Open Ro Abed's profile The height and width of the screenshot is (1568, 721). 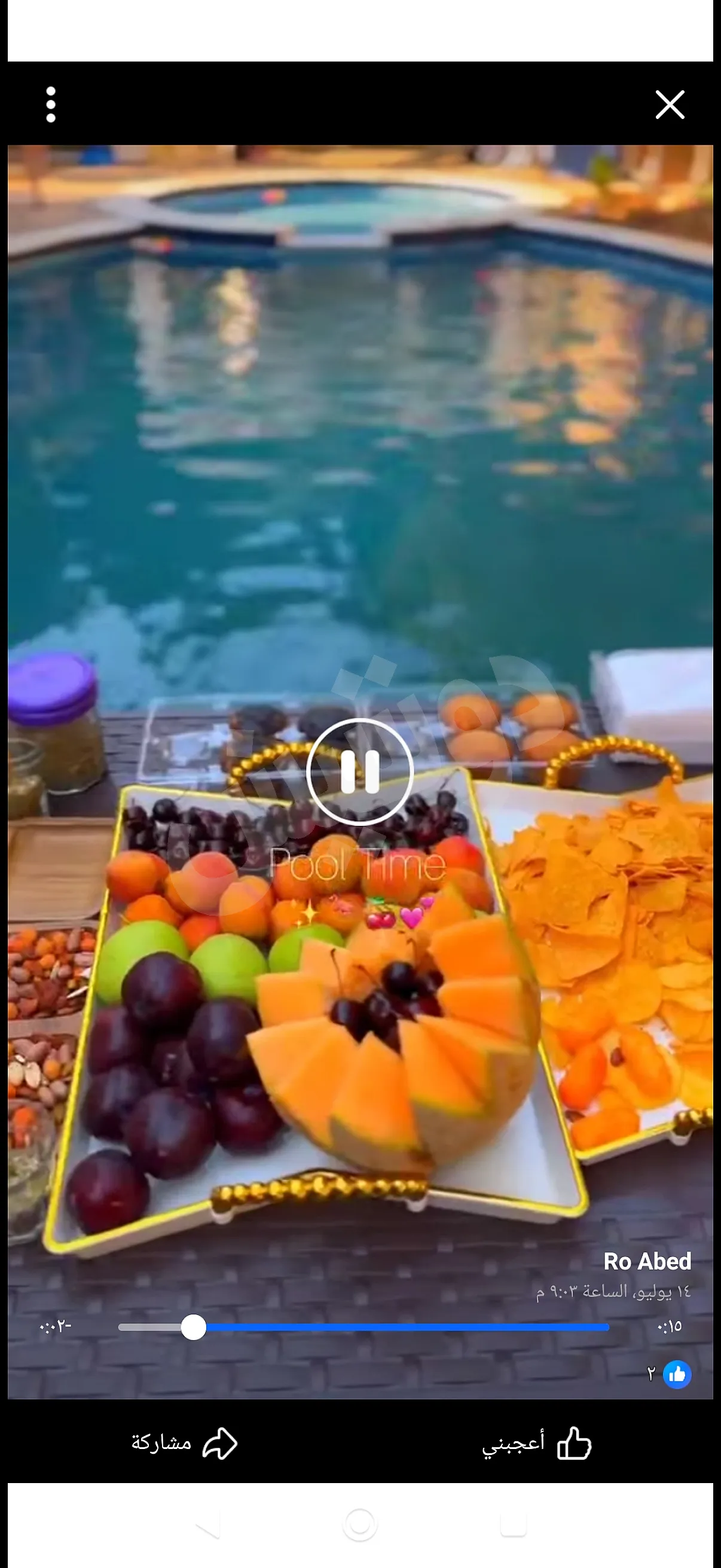(x=647, y=1261)
